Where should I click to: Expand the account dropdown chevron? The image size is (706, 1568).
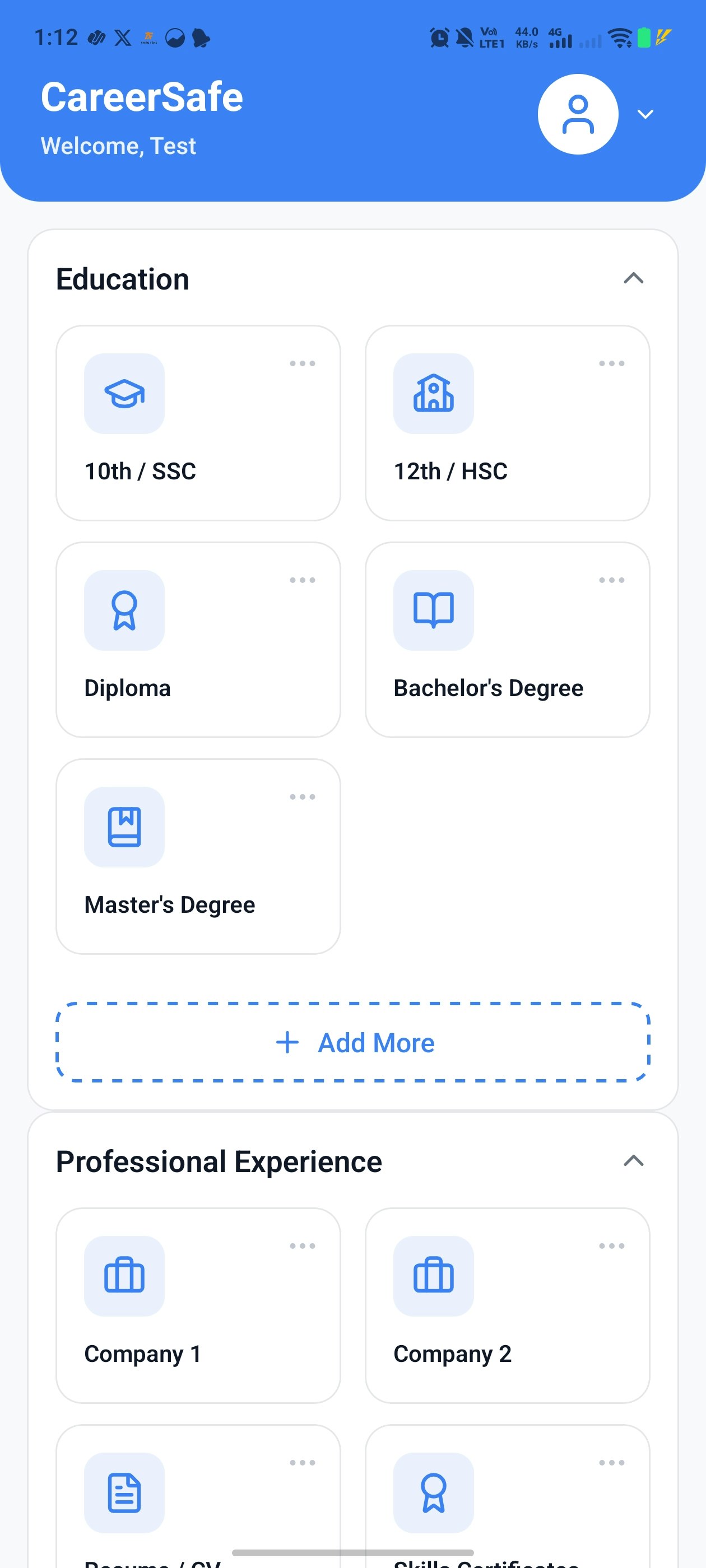pos(645,114)
